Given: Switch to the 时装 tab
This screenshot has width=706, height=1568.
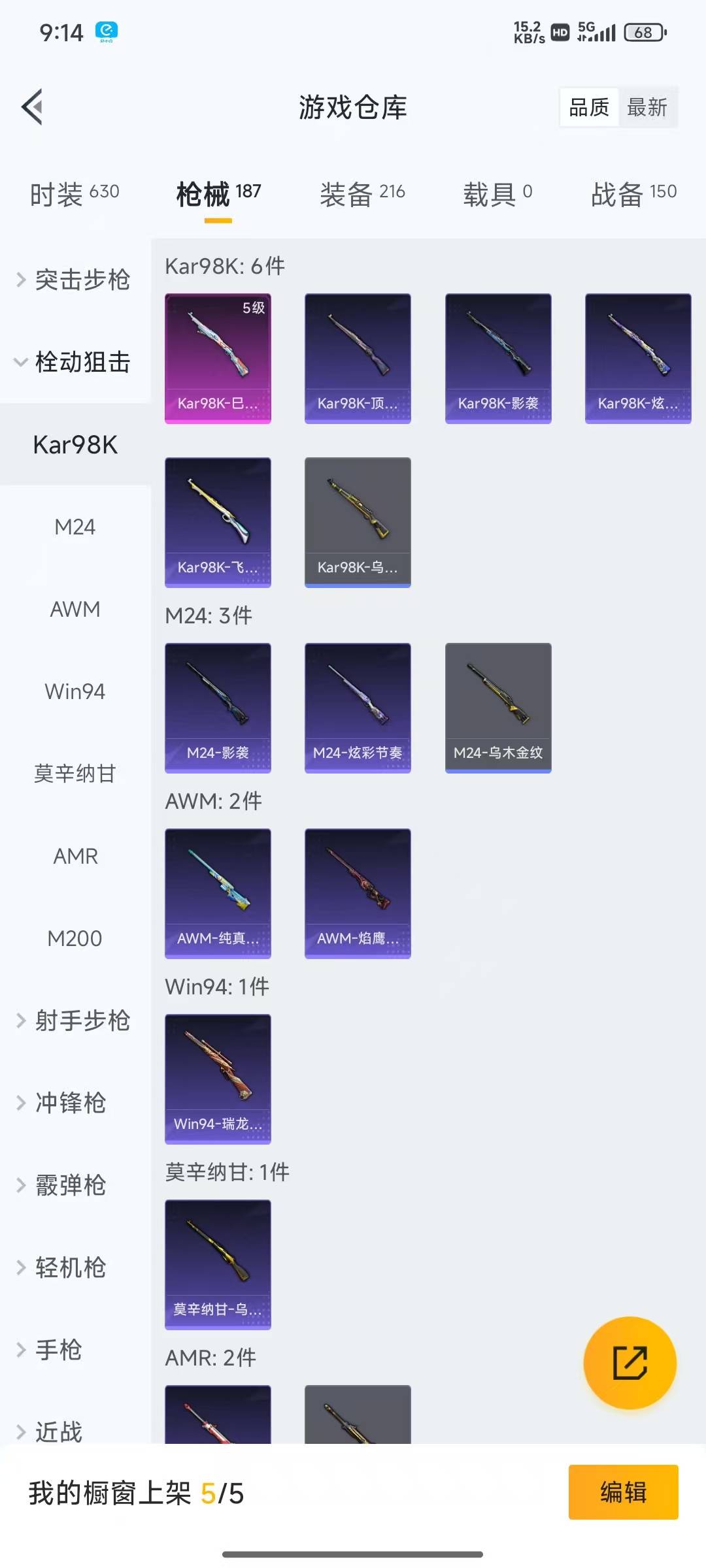Looking at the screenshot, I should 75,193.
